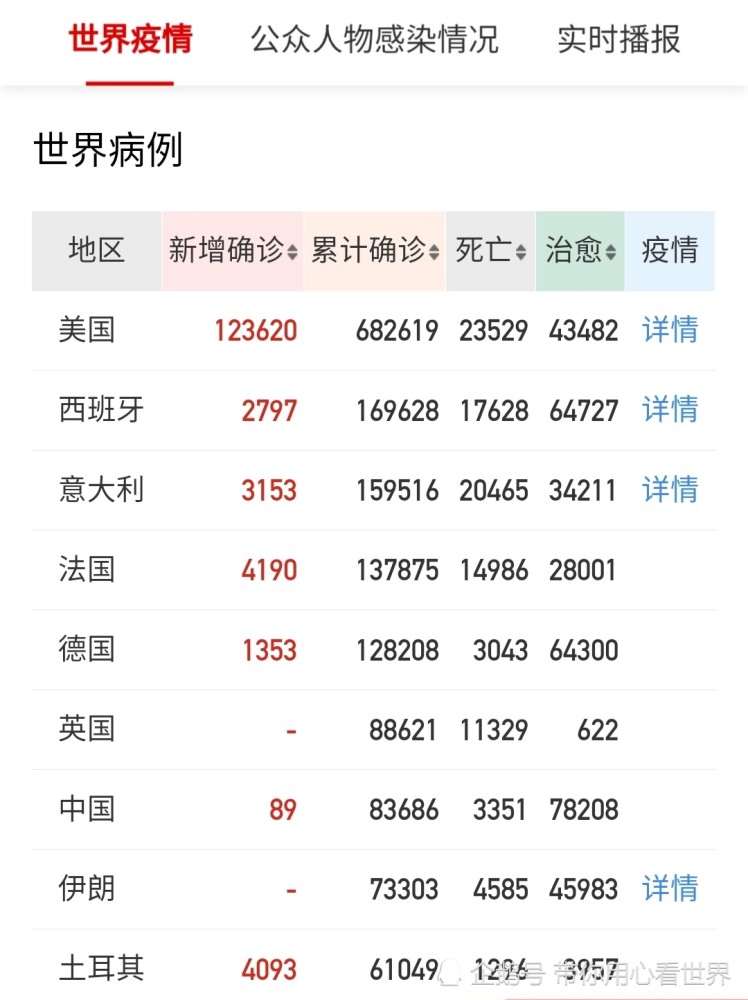
Task: Expand sort control beside 死亡 label
Action: click(x=522, y=252)
